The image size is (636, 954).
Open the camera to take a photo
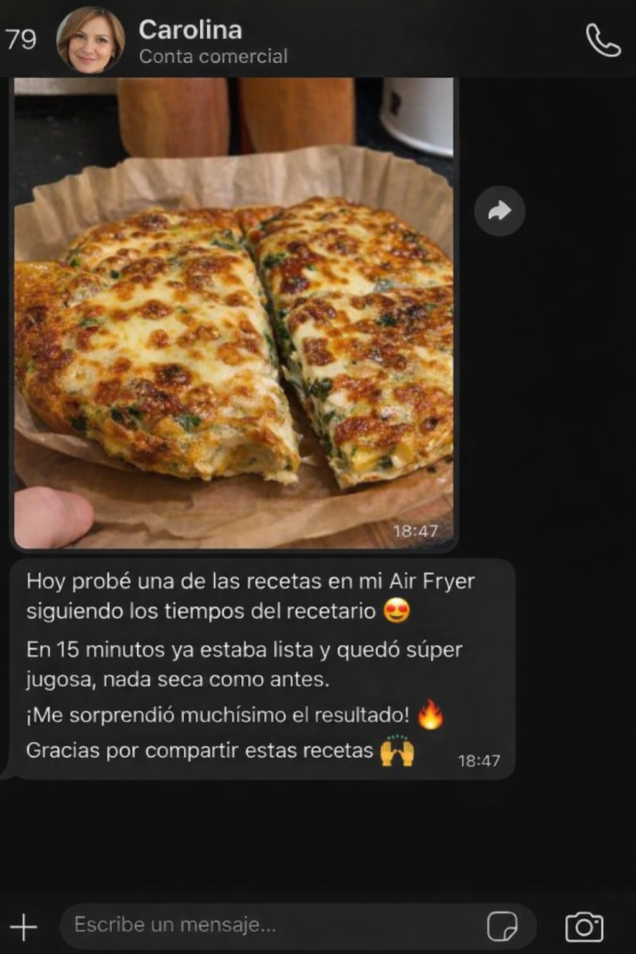[584, 926]
